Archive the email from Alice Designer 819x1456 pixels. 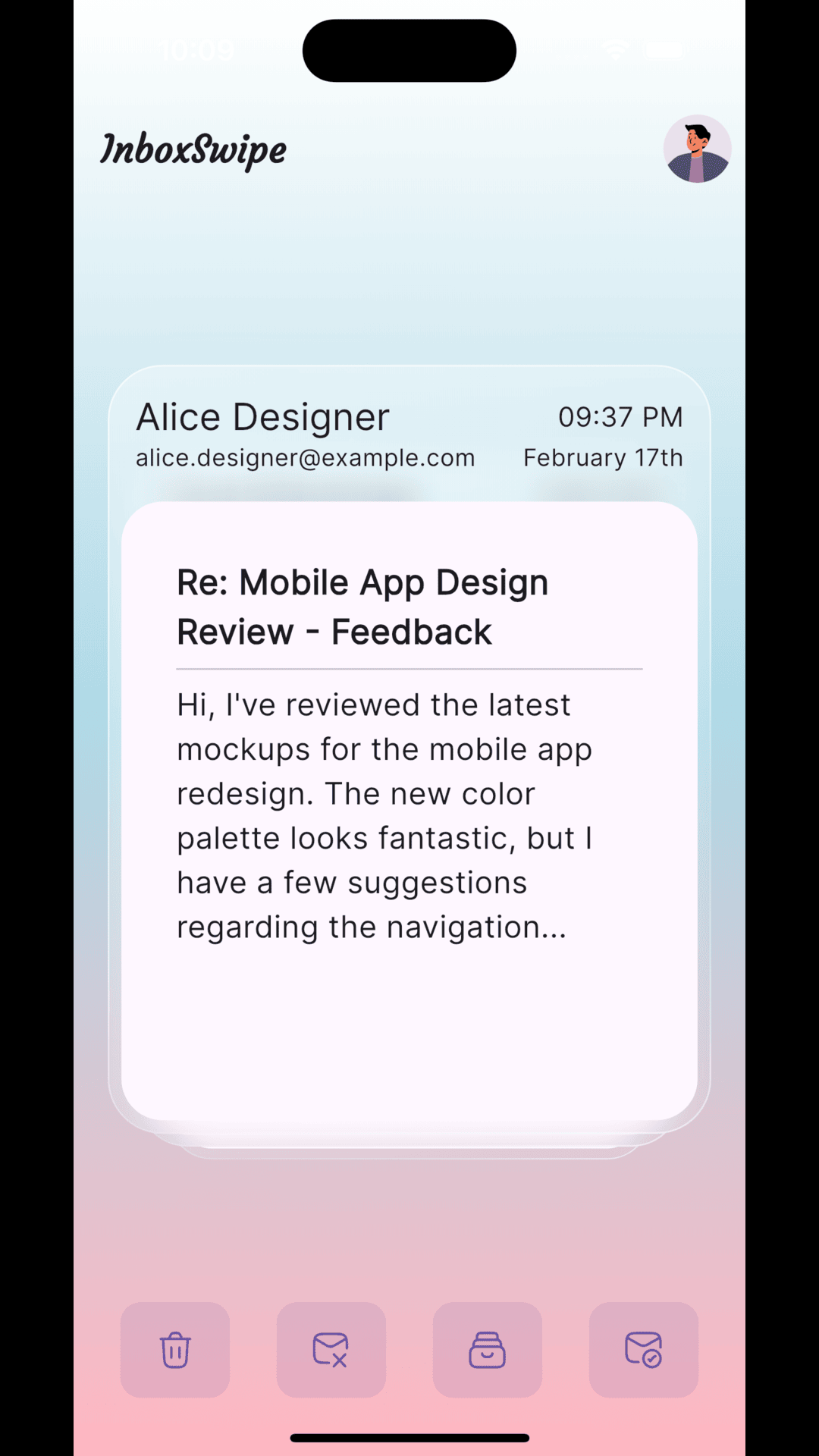(x=487, y=1350)
